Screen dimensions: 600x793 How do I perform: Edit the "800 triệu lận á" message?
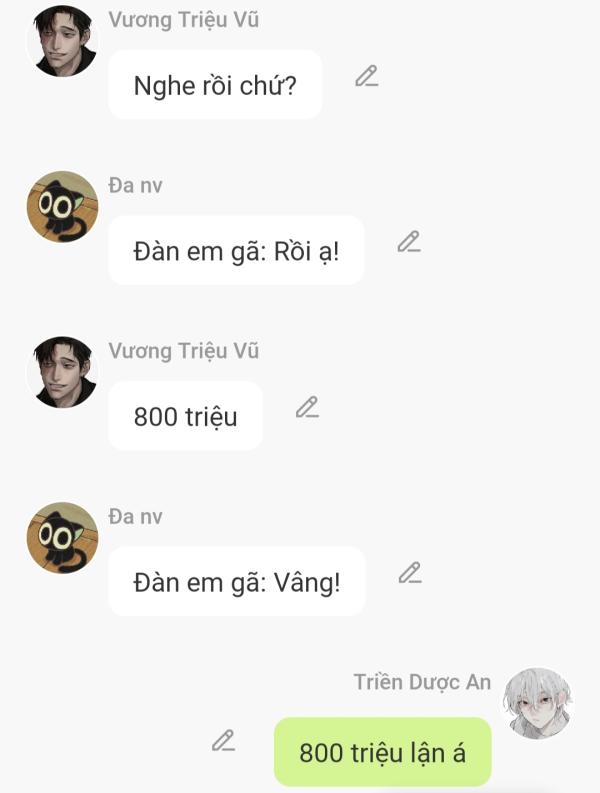[223, 741]
